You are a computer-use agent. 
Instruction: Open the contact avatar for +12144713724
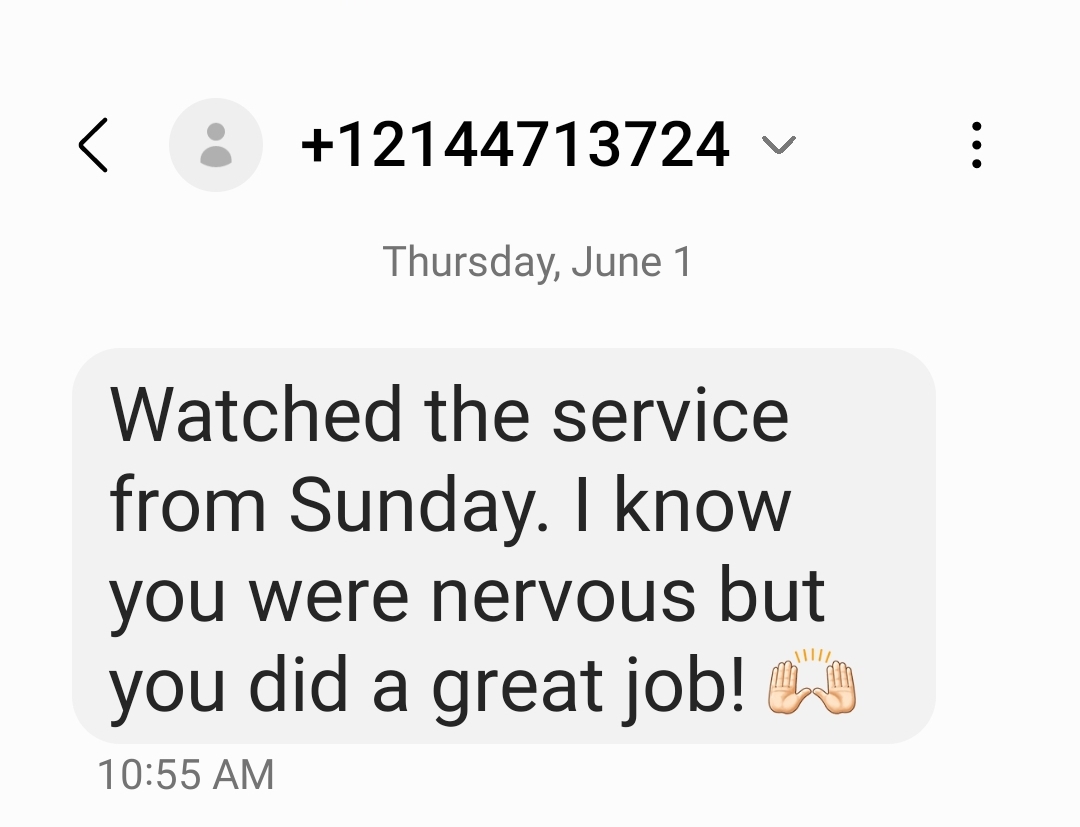(x=216, y=146)
